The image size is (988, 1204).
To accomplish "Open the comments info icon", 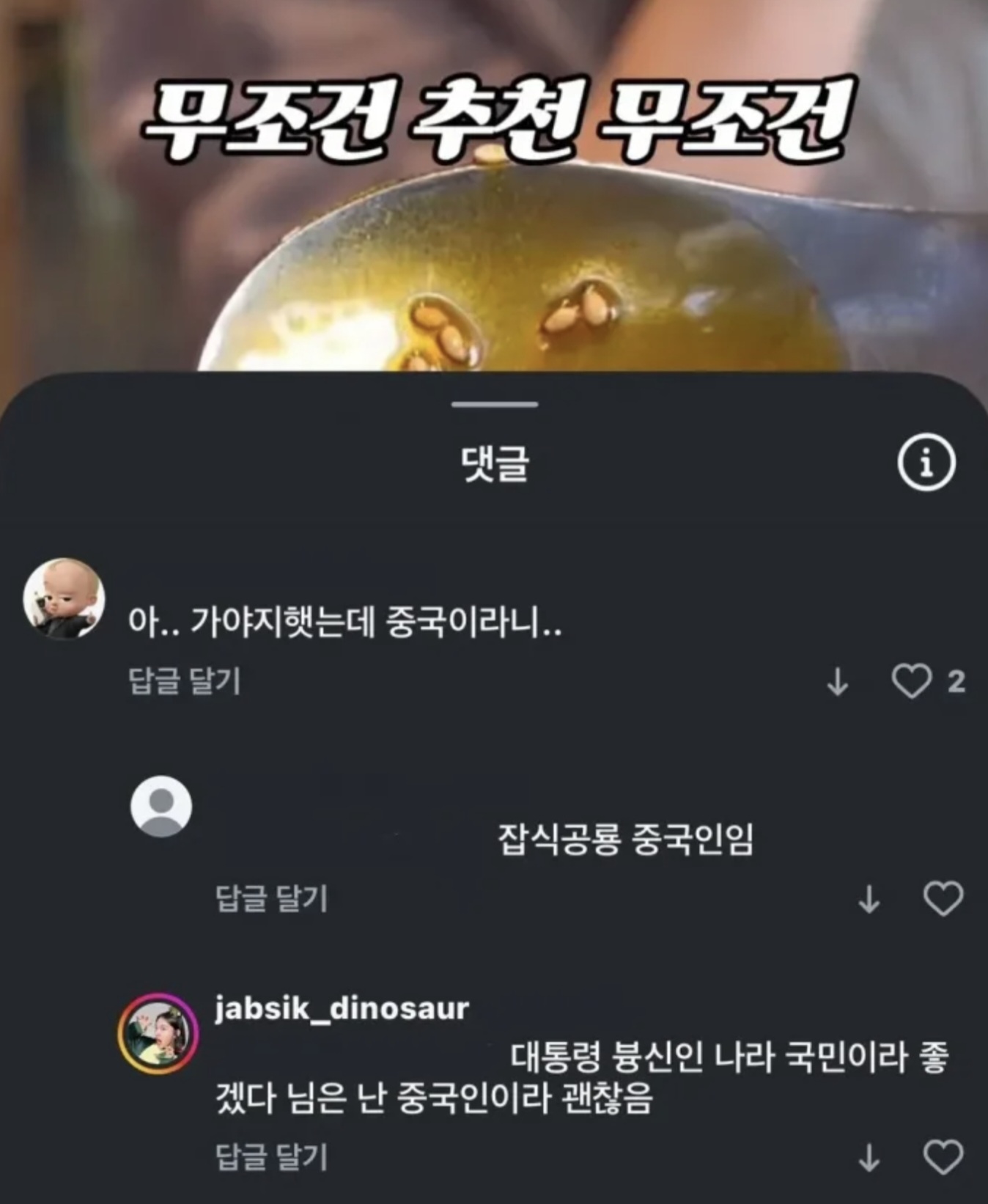I will click(x=926, y=463).
